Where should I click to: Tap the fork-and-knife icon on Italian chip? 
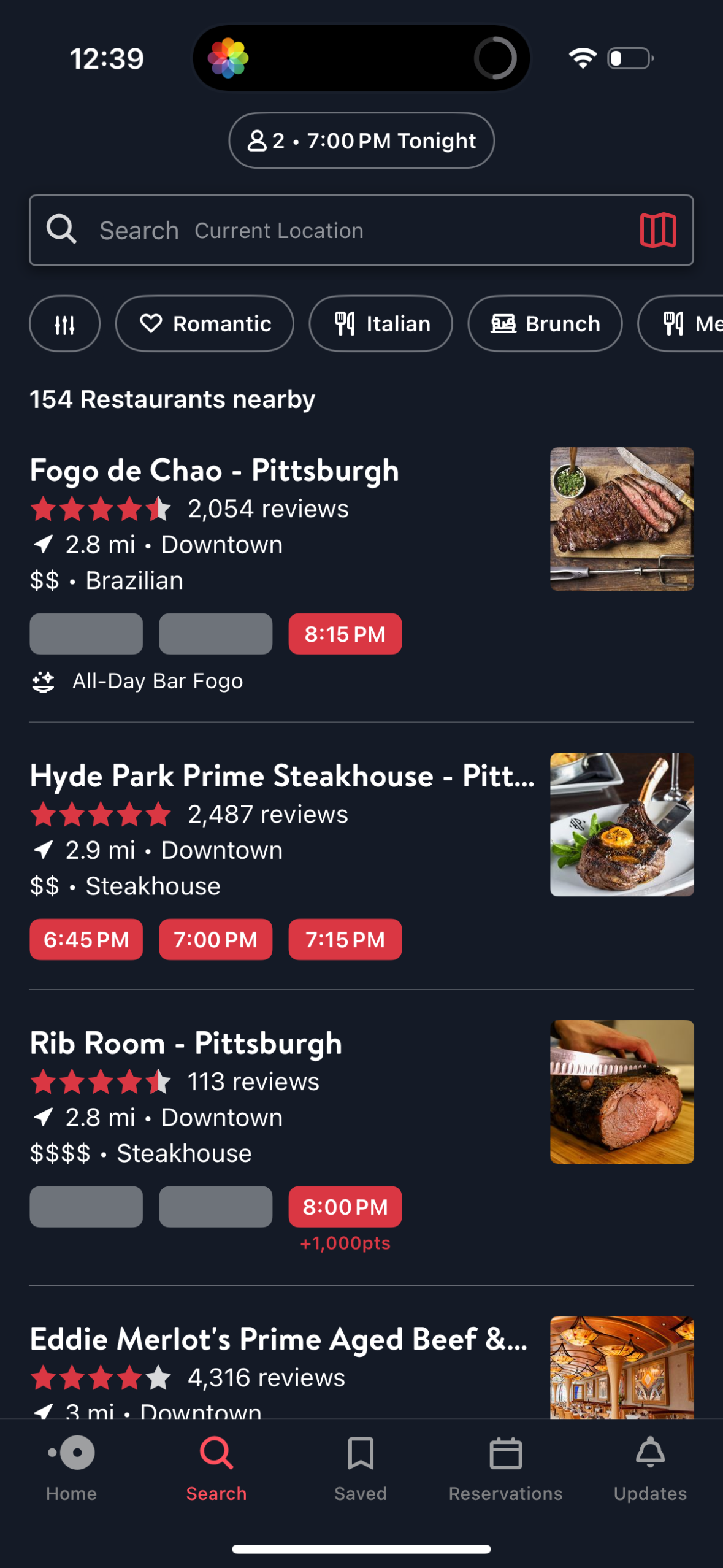pyautogui.click(x=345, y=323)
